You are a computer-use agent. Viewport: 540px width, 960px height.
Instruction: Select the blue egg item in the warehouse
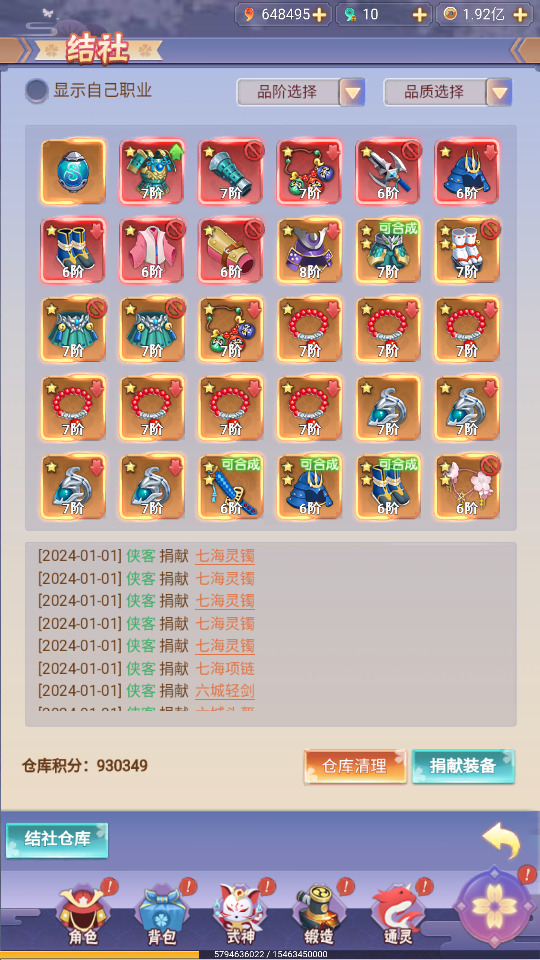(73, 171)
